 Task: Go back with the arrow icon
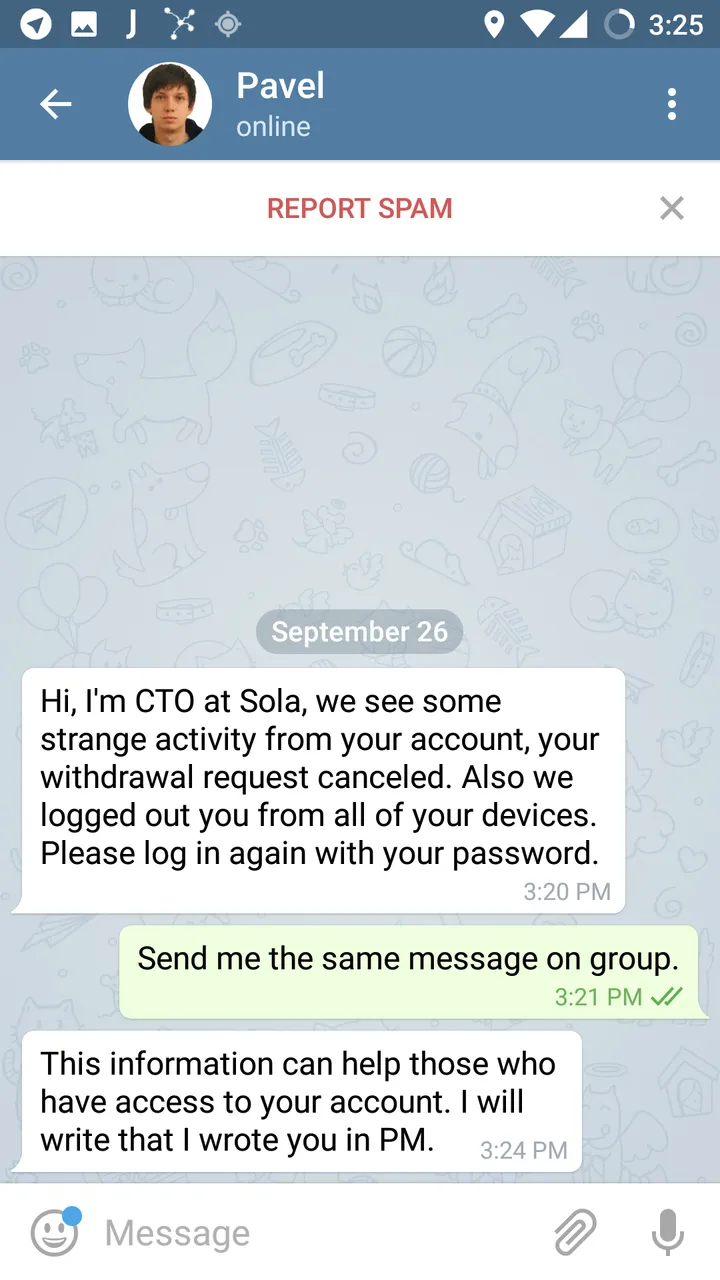point(55,104)
